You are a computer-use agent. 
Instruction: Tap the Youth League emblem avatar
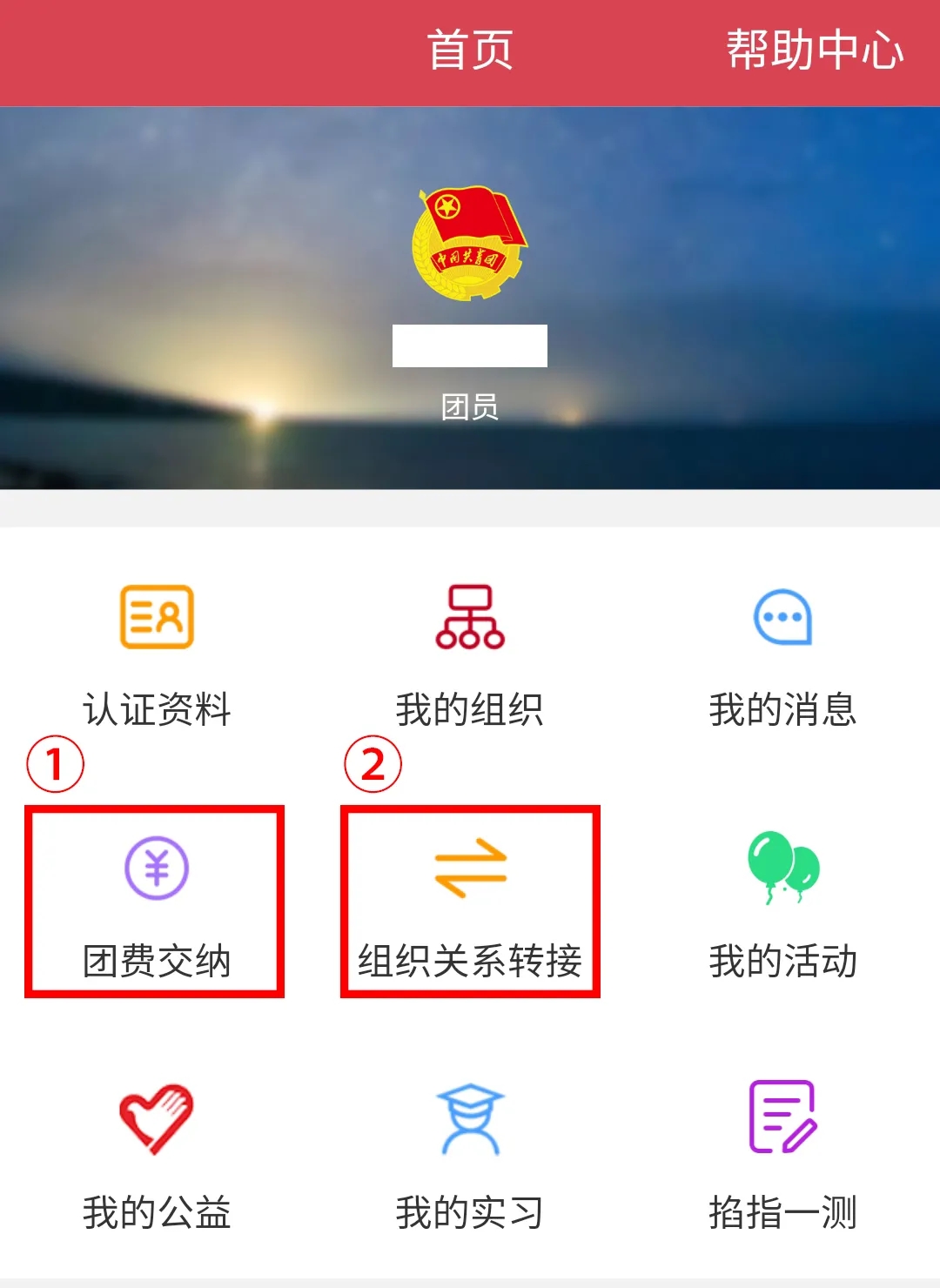click(470, 244)
